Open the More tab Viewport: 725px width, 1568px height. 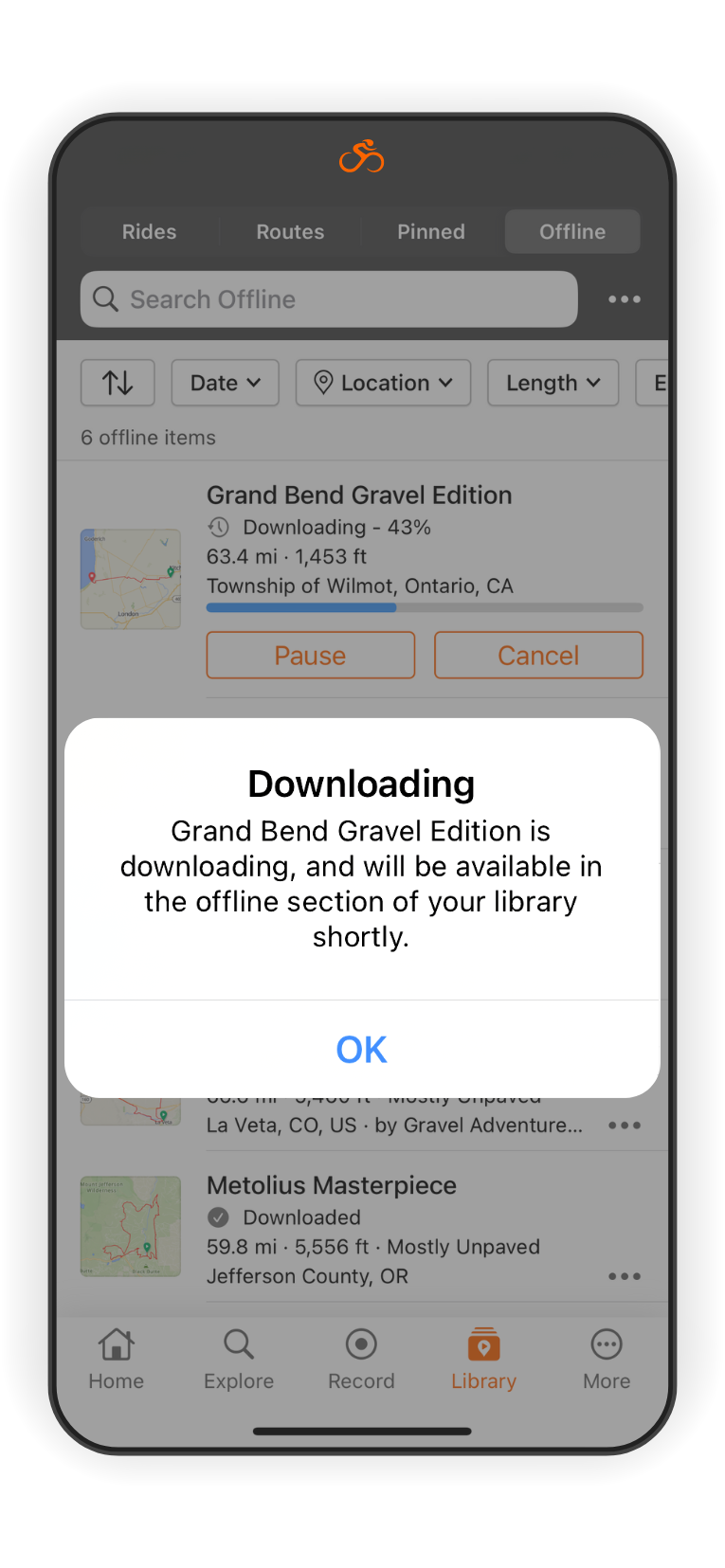[607, 1359]
